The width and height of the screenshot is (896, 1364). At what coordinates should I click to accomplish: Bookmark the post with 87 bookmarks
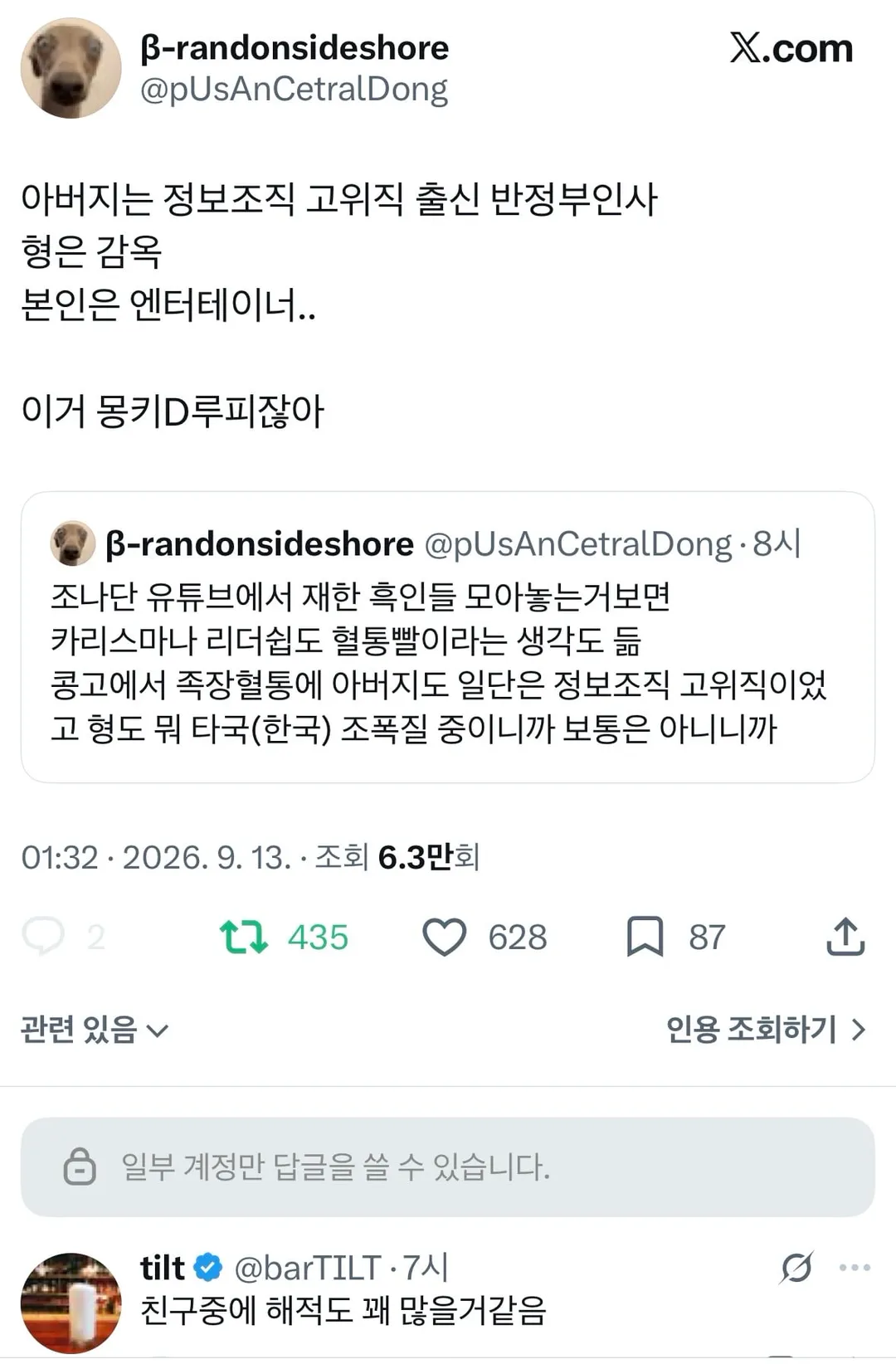tap(645, 937)
